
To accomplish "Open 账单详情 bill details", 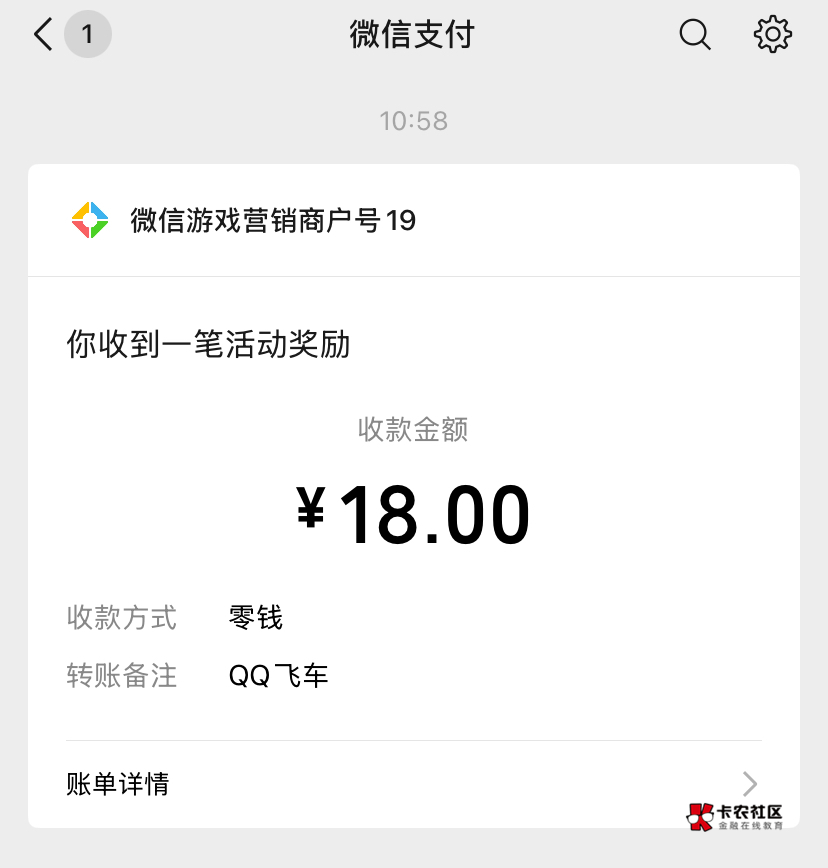I will tap(413, 784).
